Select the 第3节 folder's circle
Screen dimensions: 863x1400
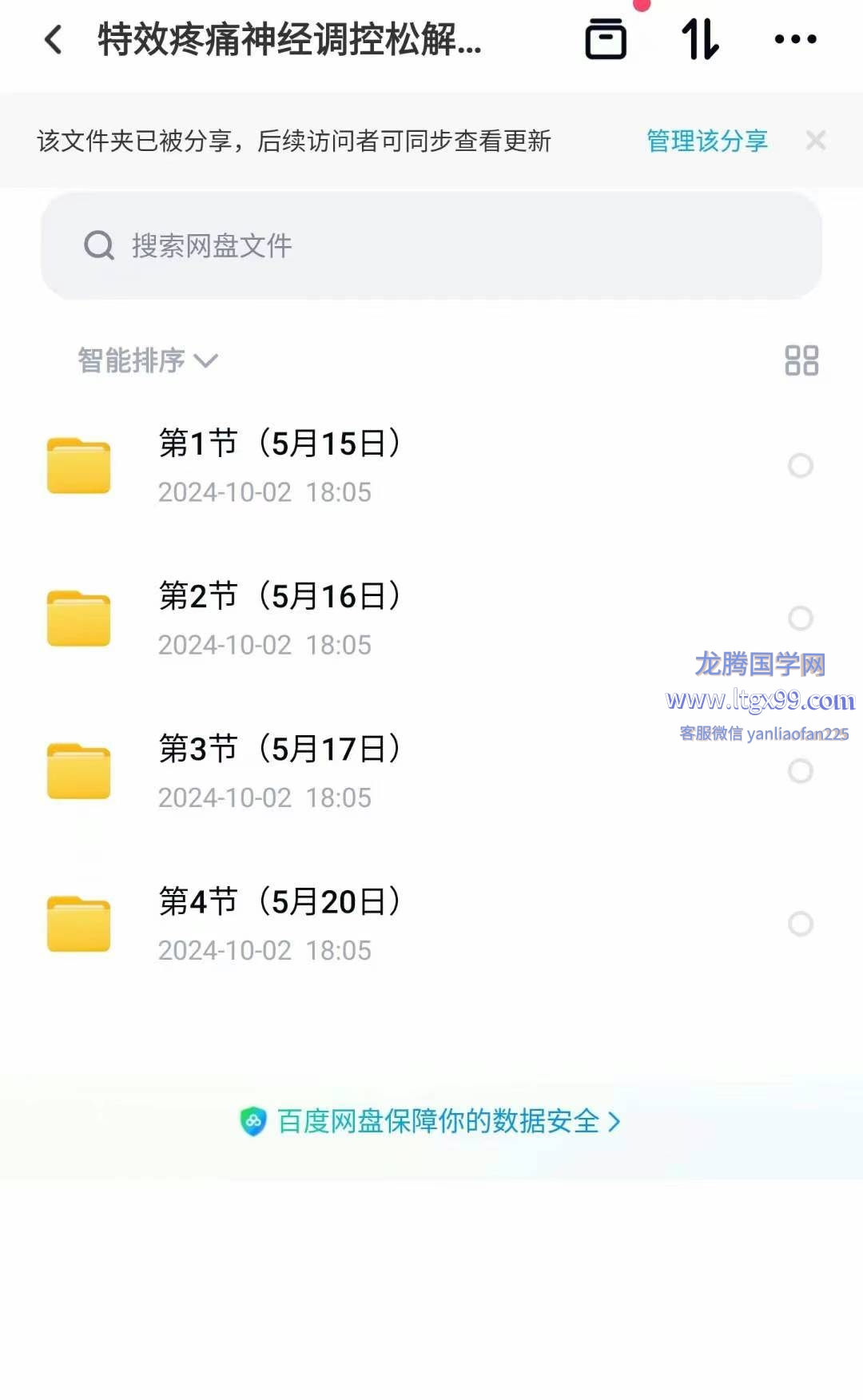tap(801, 771)
